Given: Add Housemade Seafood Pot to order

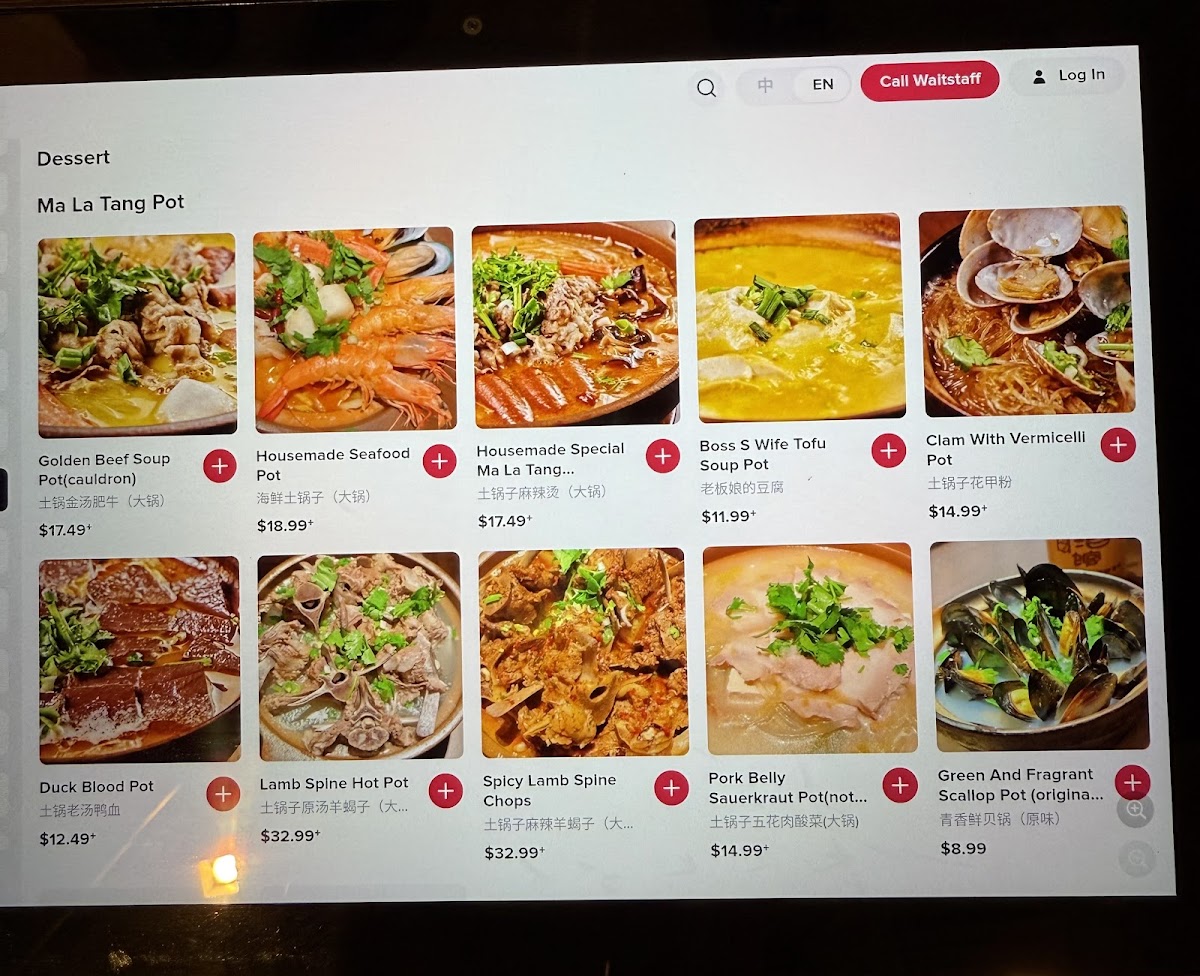Looking at the screenshot, I should pyautogui.click(x=439, y=461).
